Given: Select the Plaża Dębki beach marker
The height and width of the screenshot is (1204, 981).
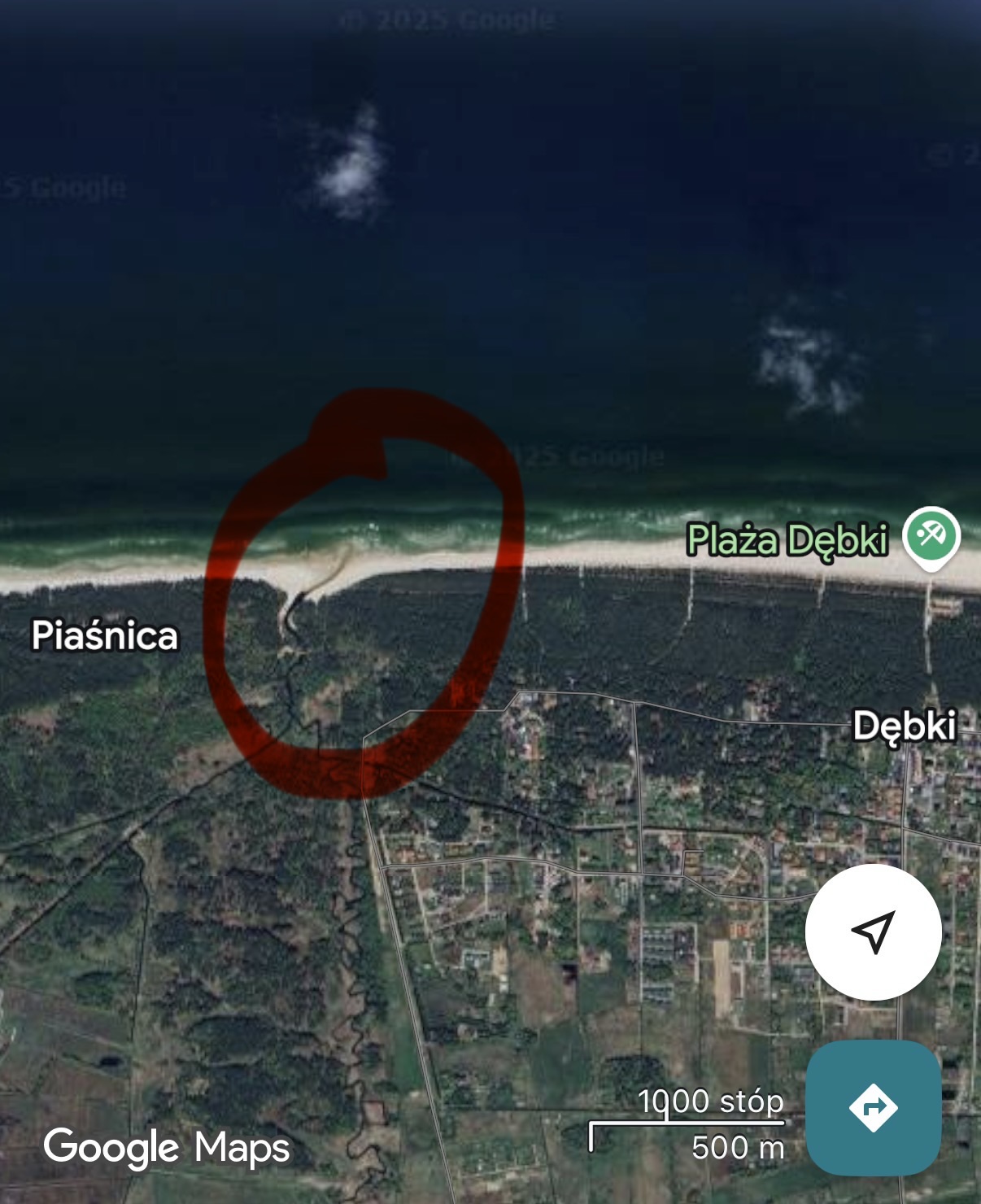Looking at the screenshot, I should [x=931, y=535].
